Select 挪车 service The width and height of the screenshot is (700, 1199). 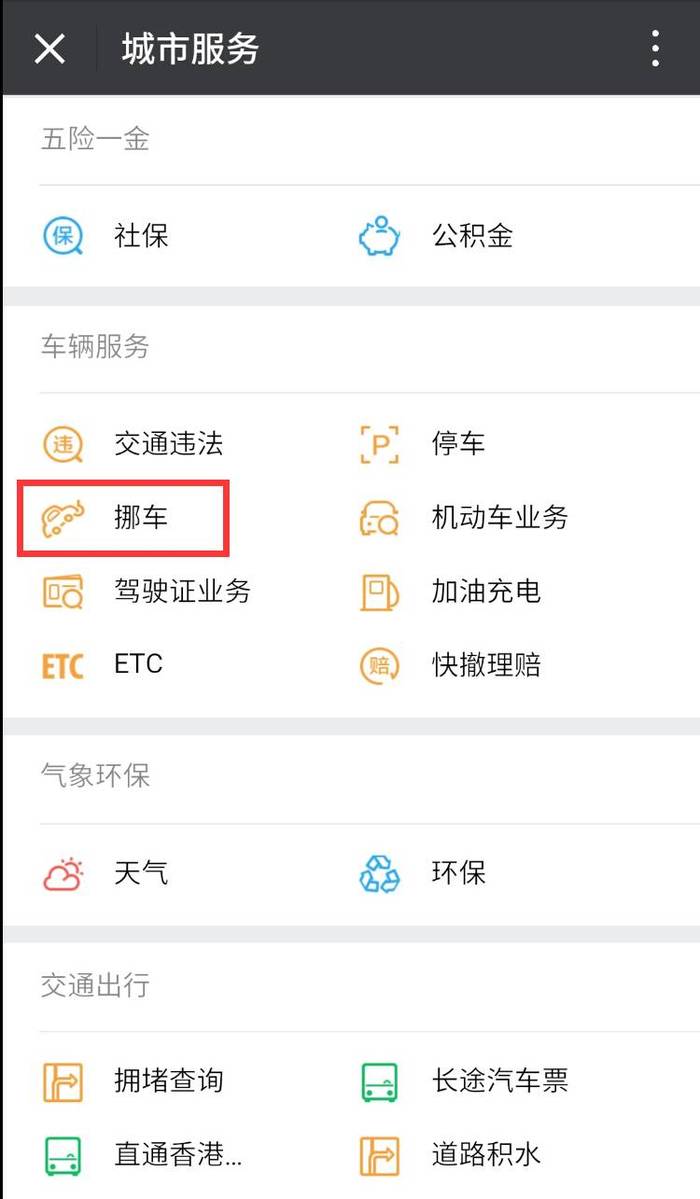point(123,518)
